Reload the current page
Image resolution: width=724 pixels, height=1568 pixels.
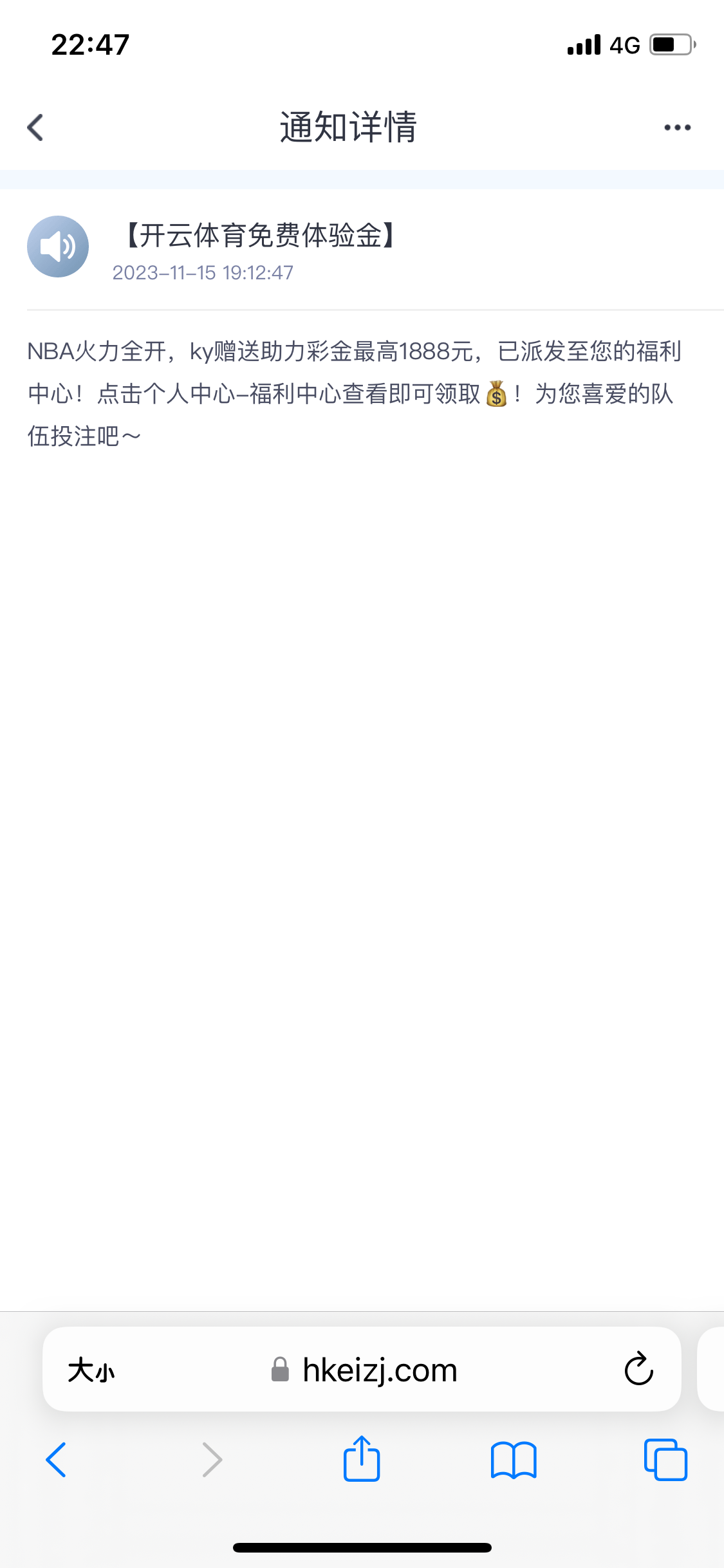click(x=638, y=1370)
